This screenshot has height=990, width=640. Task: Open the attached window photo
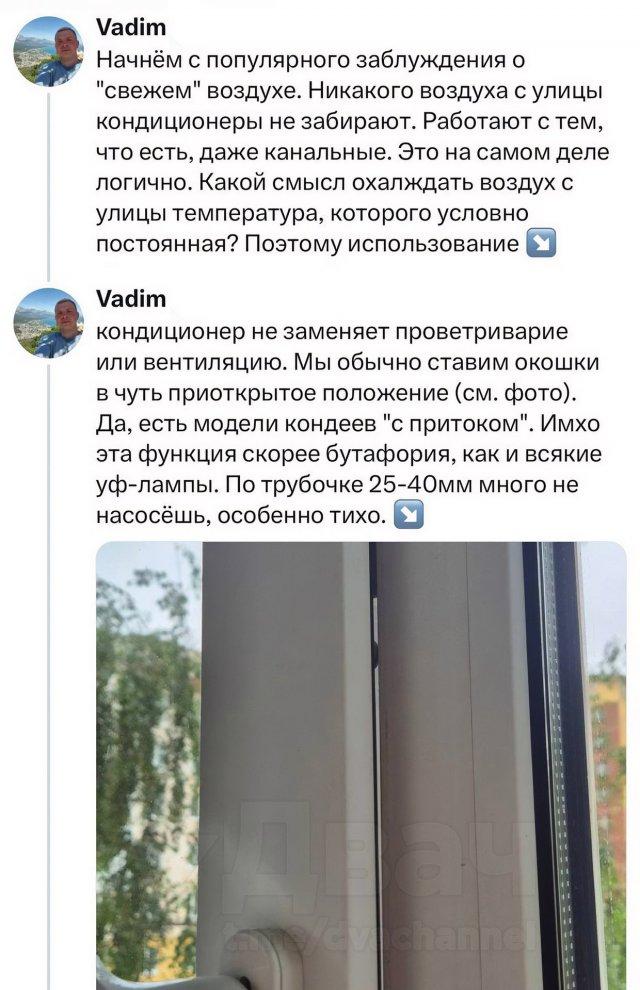(360, 765)
